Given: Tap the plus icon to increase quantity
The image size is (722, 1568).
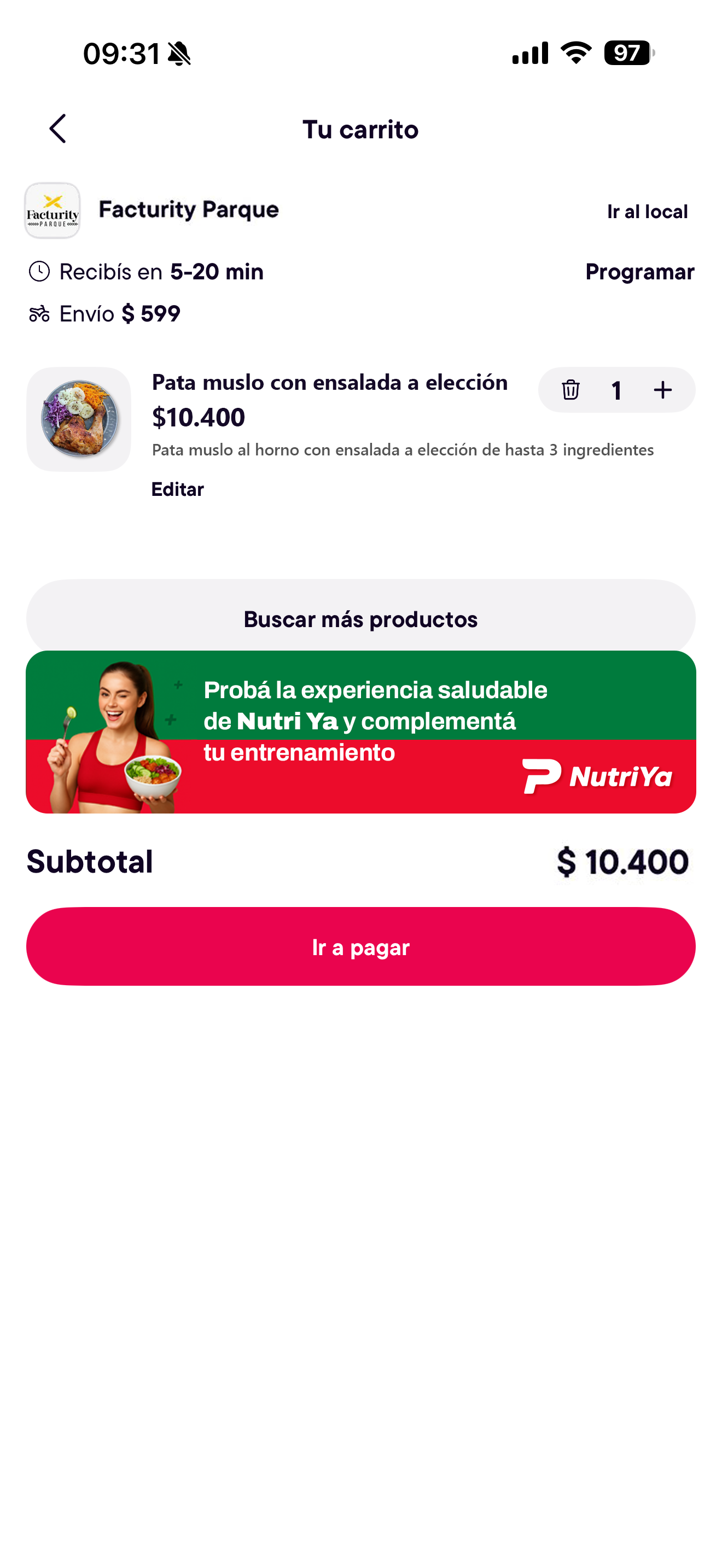Looking at the screenshot, I should click(663, 390).
